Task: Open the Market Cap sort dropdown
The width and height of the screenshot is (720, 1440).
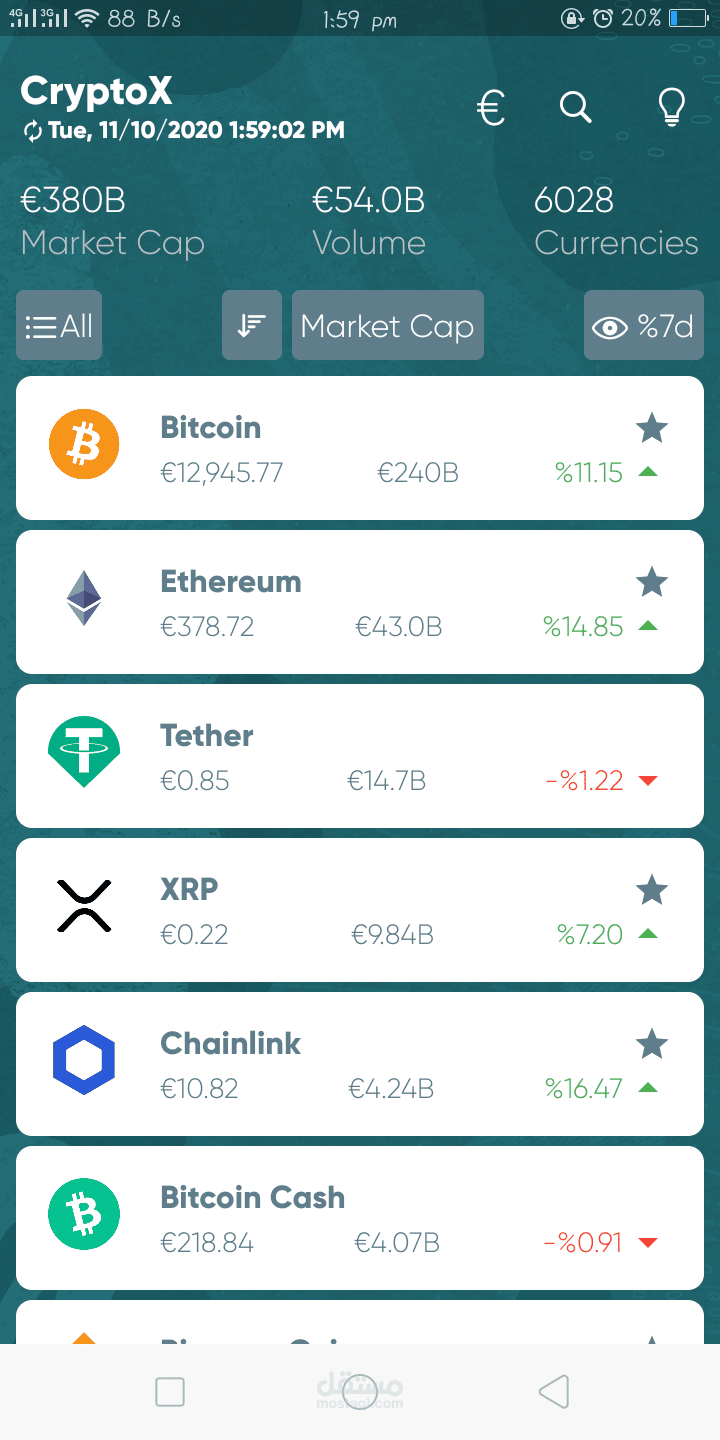Action: pos(387,325)
